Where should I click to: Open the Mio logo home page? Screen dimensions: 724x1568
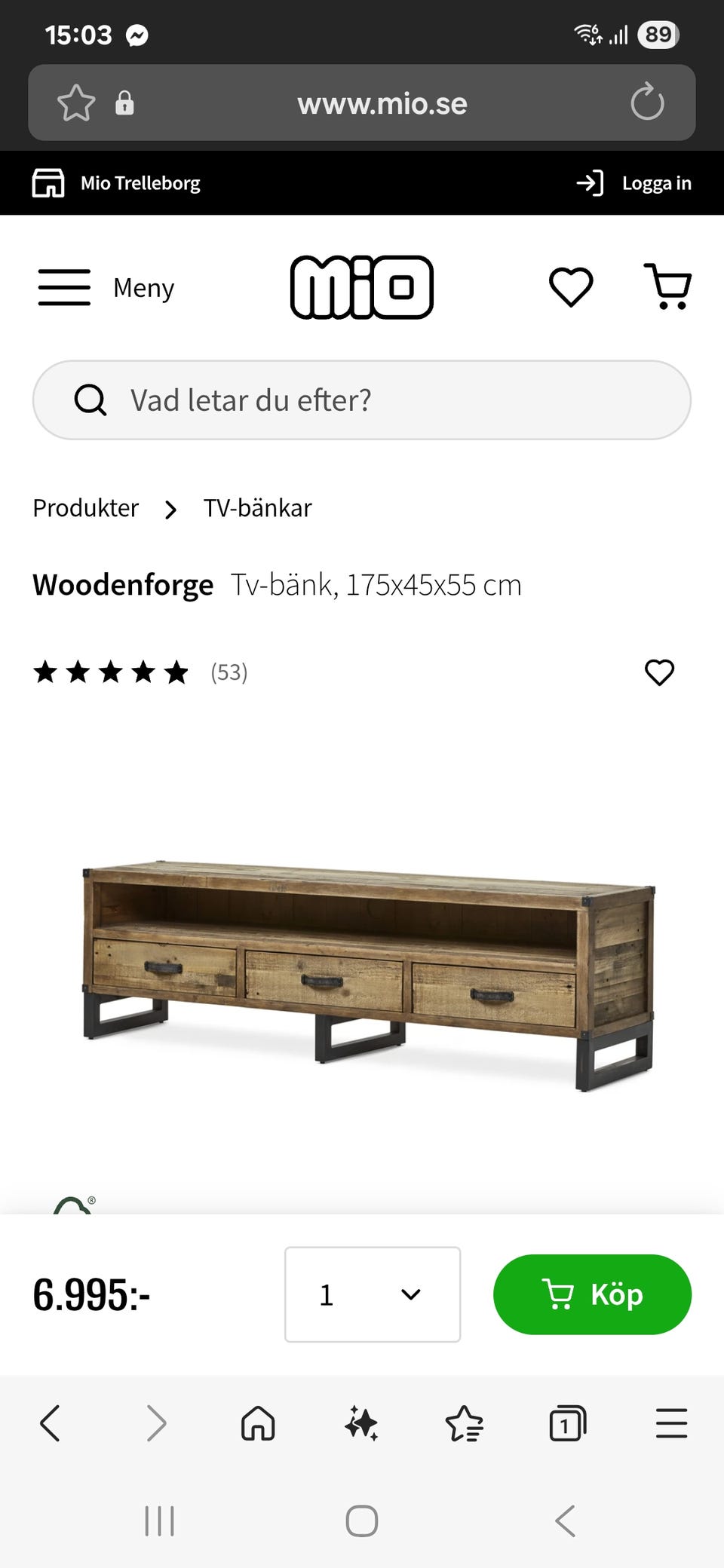[x=362, y=287]
